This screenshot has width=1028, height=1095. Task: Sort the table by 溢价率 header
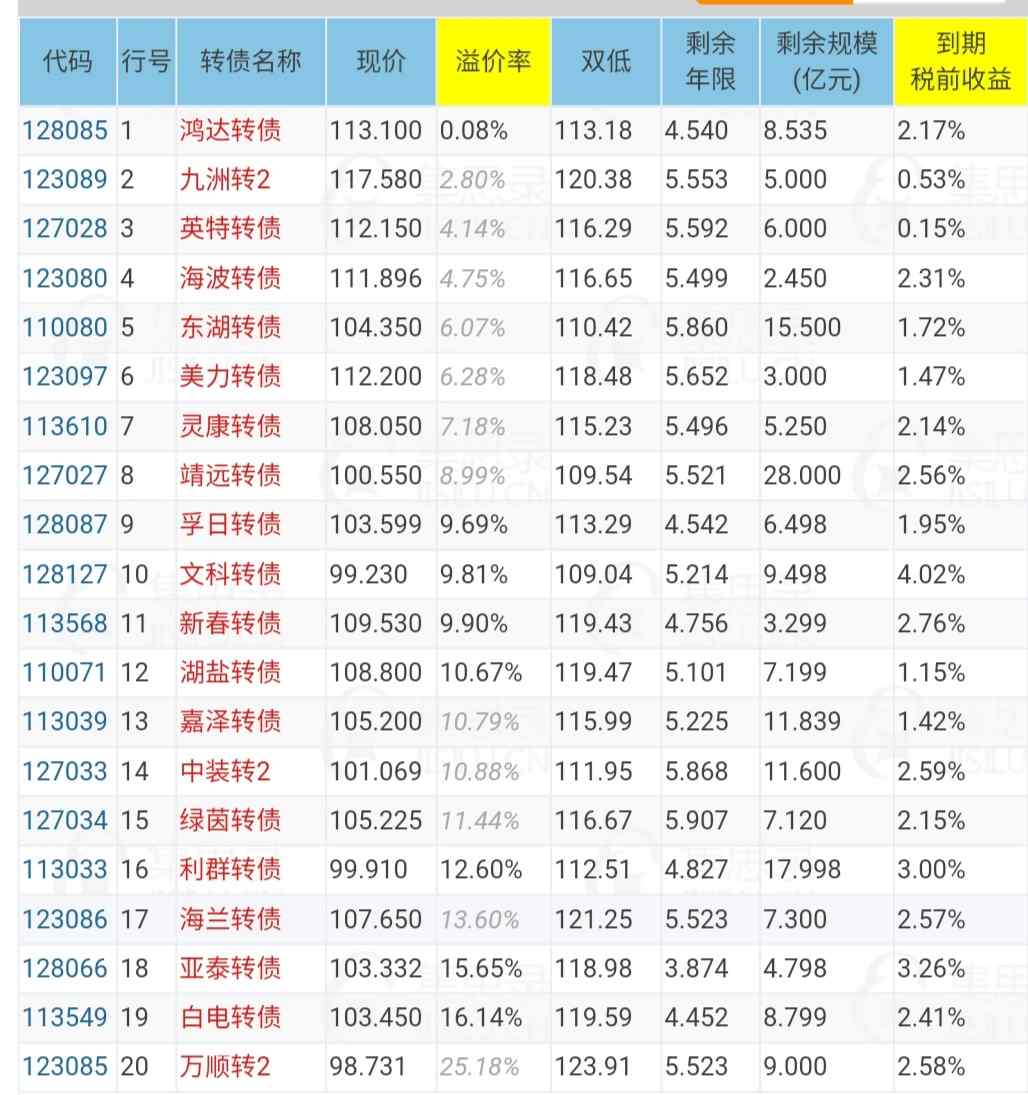pyautogui.click(x=493, y=61)
